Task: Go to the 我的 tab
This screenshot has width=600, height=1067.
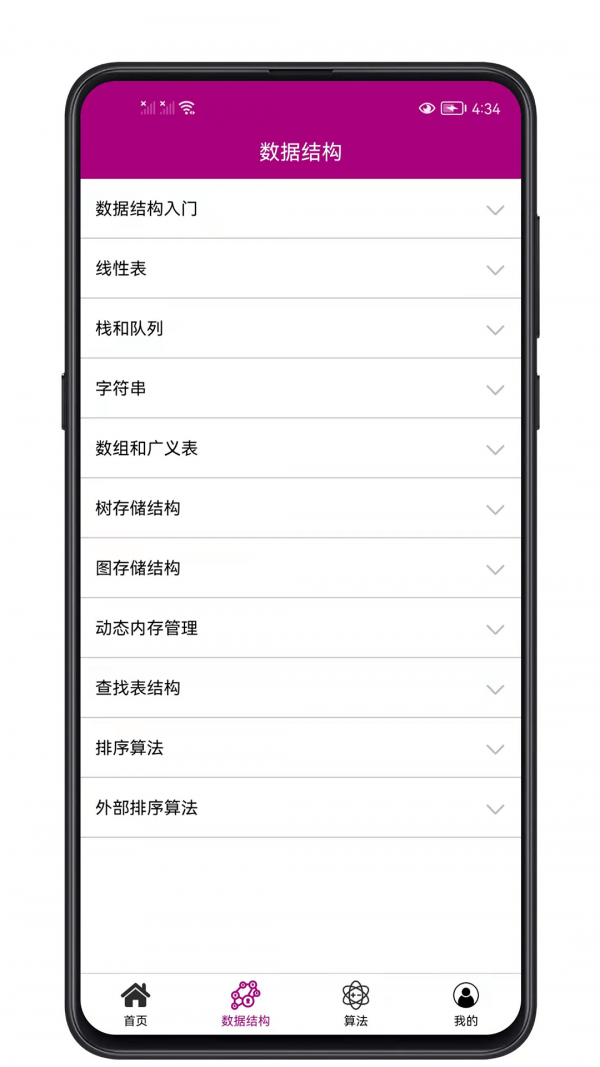Action: pyautogui.click(x=465, y=1003)
